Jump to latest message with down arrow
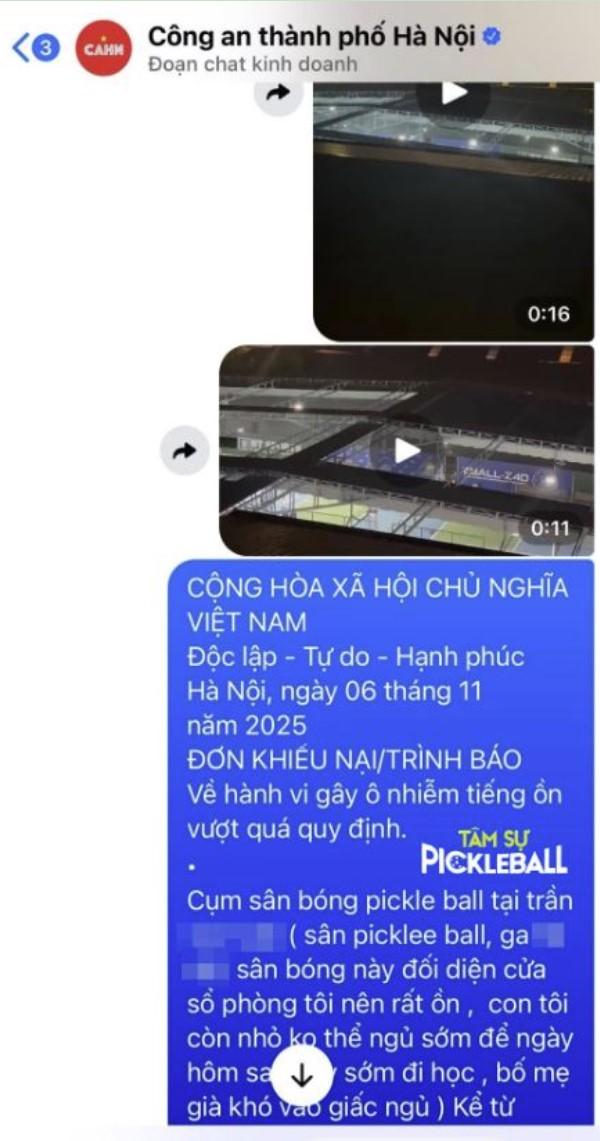 (302, 1076)
